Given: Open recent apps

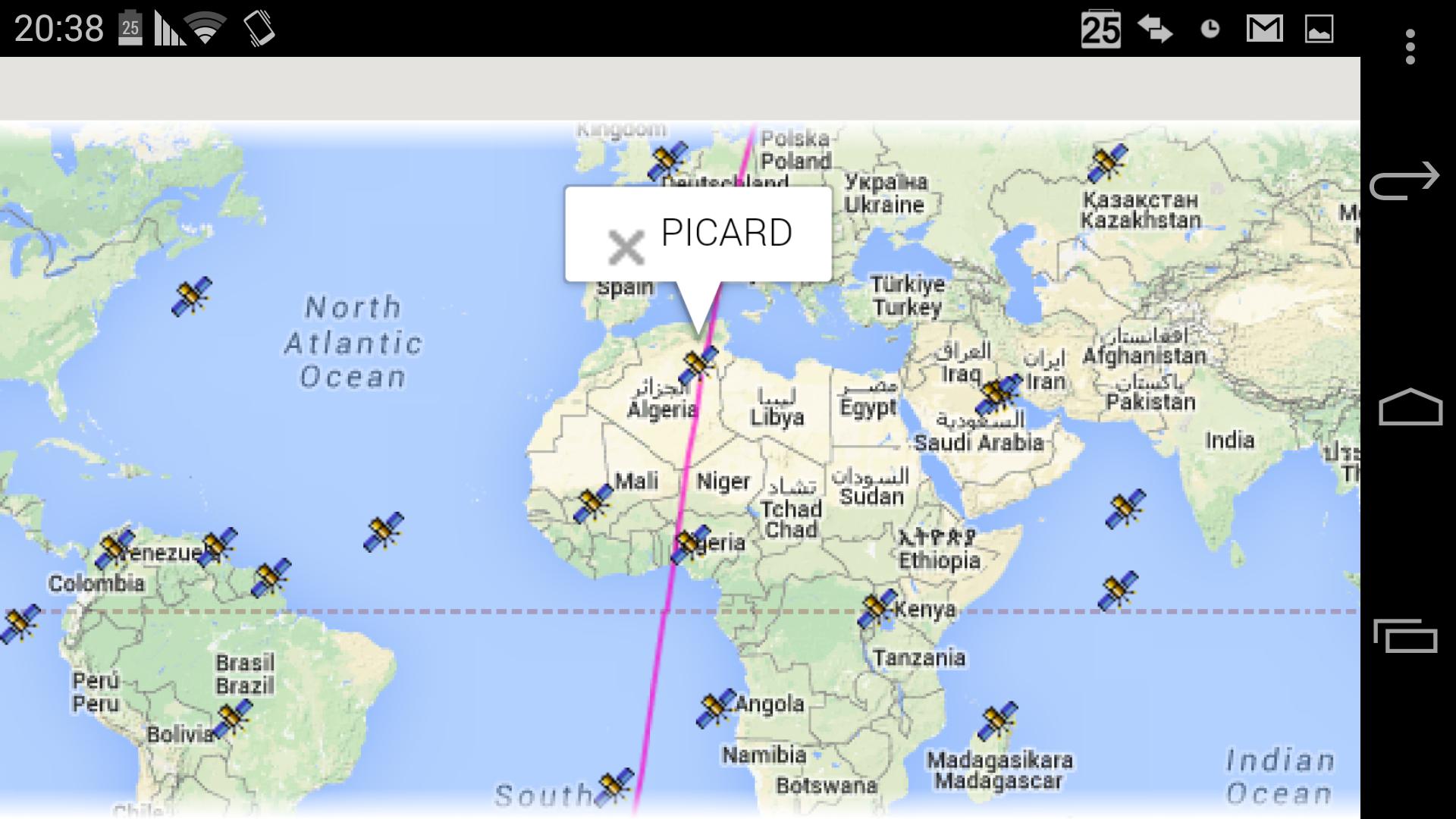Looking at the screenshot, I should [1405, 635].
